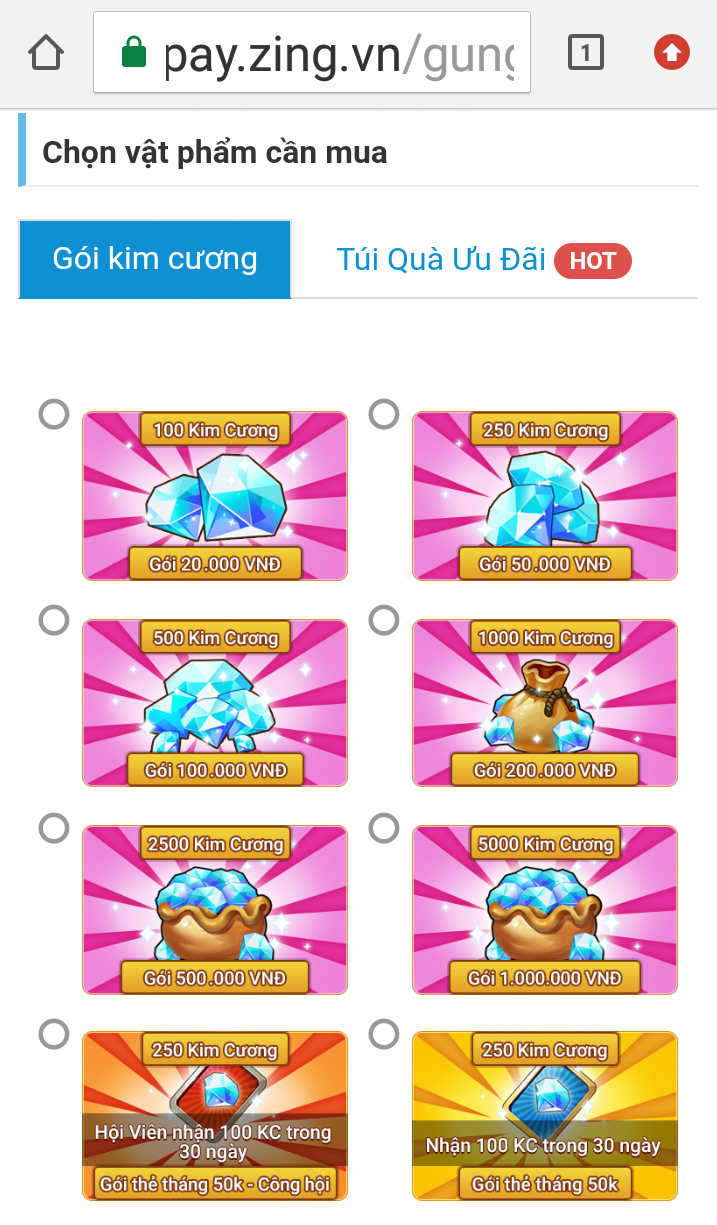Choose radio for 5000 Kim Cương package
The height and width of the screenshot is (1225, 717).
tap(384, 828)
